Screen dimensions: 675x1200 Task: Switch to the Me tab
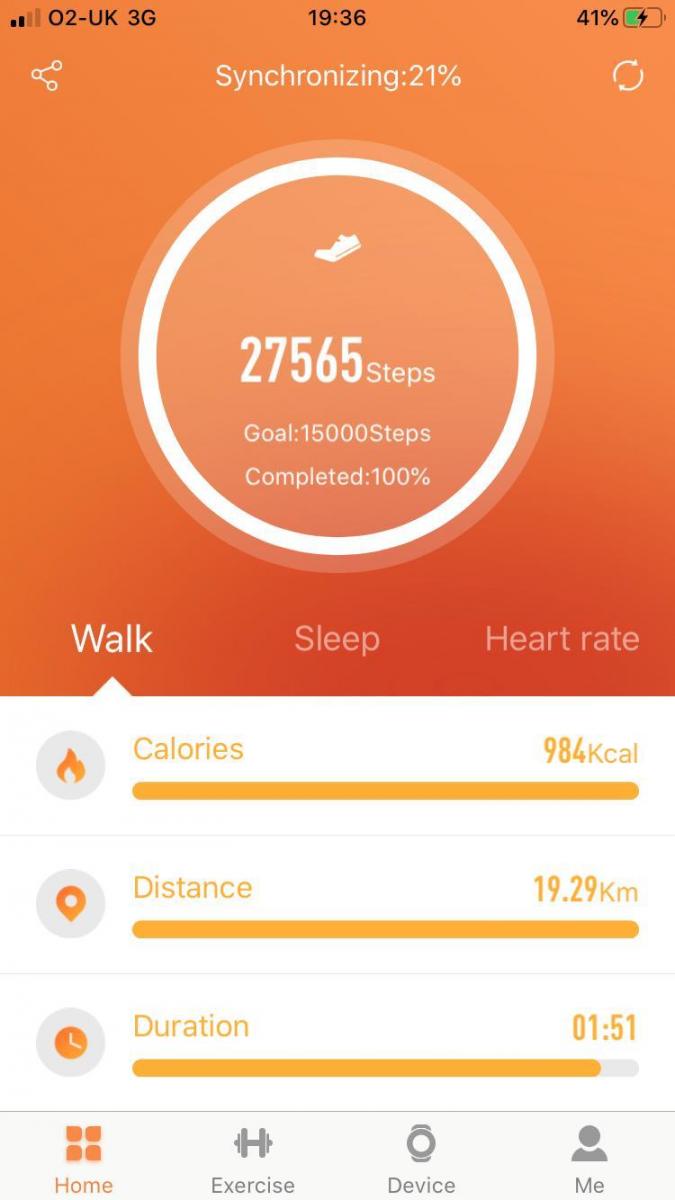[589, 1158]
